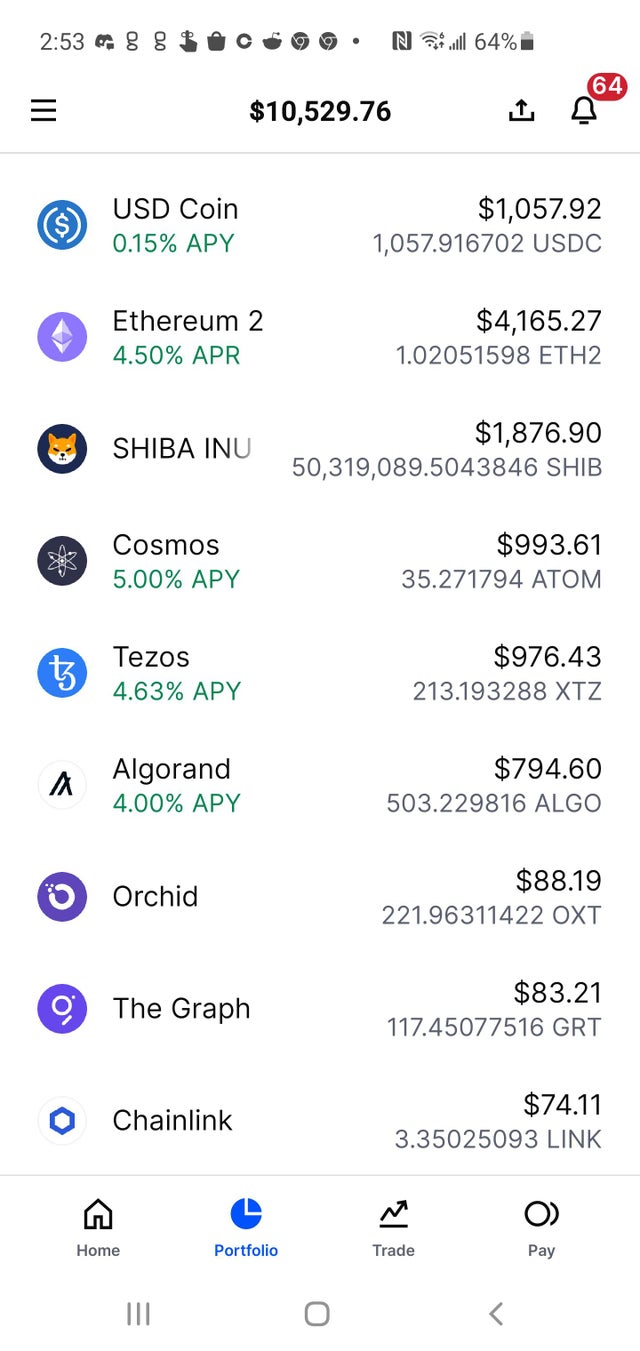The height and width of the screenshot is (1351, 640).
Task: Tap the share portfolio icon
Action: (x=521, y=110)
